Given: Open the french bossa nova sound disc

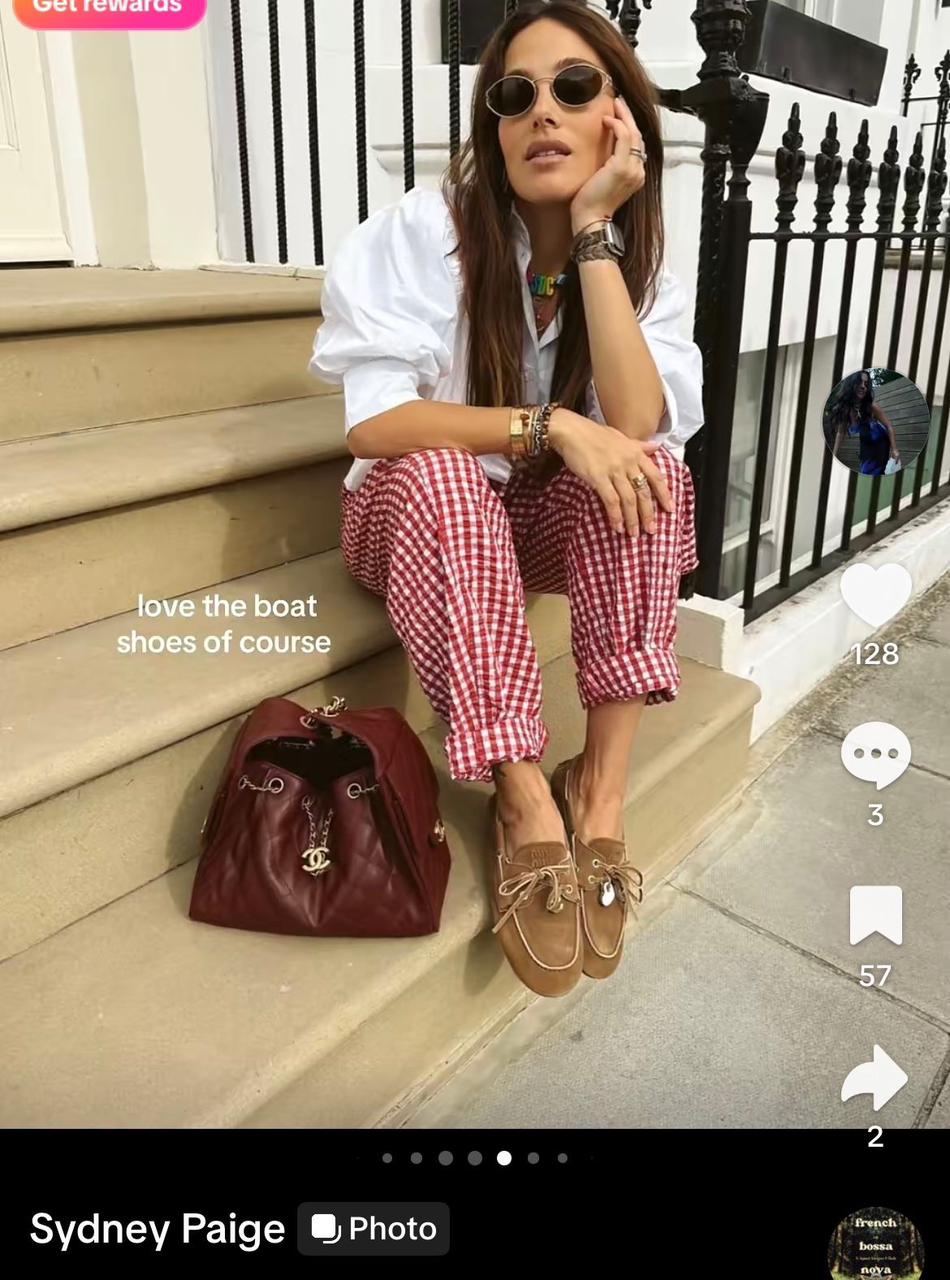Looking at the screenshot, I should click(x=876, y=1246).
